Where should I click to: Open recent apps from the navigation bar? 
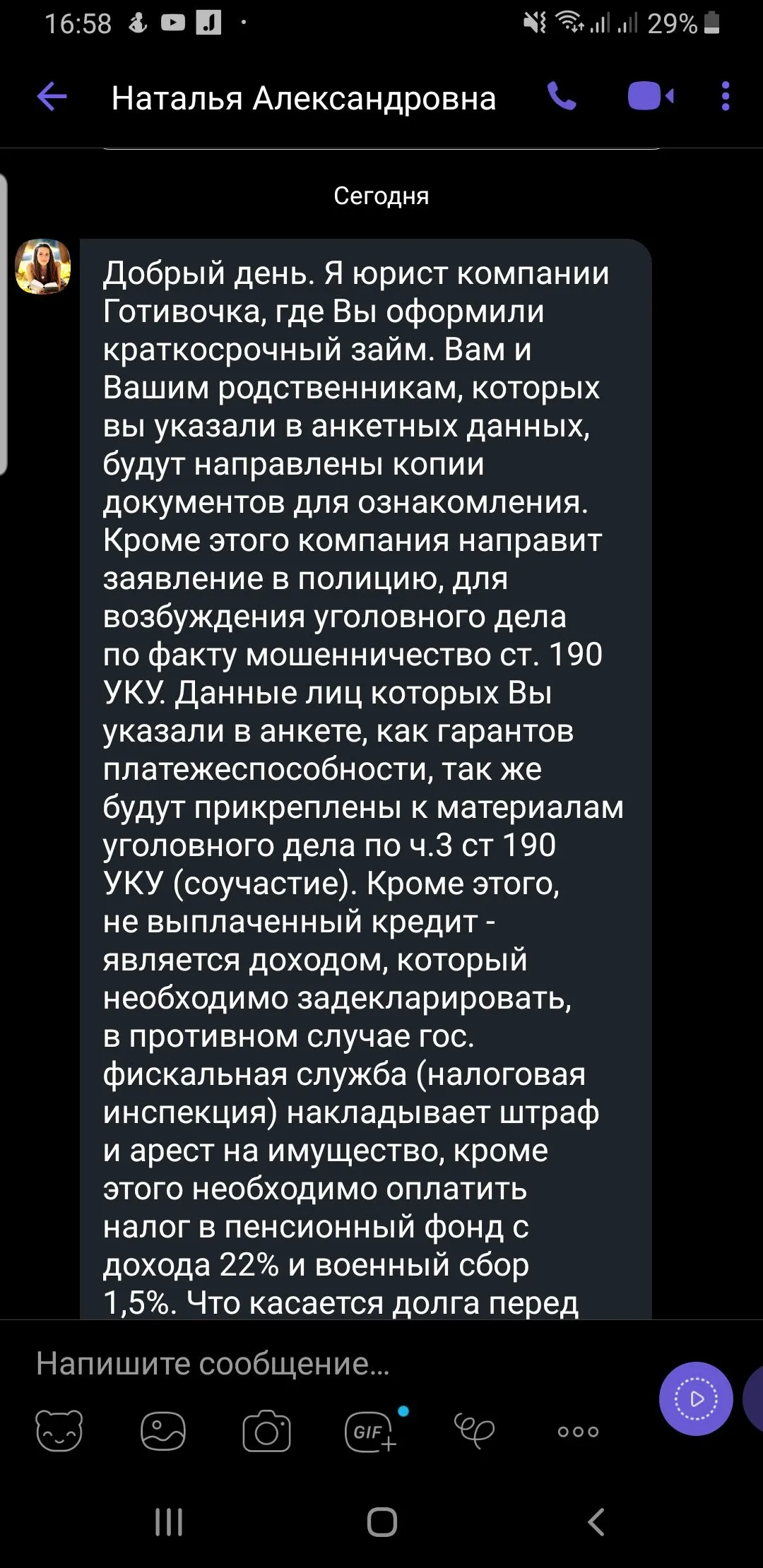[x=169, y=1521]
